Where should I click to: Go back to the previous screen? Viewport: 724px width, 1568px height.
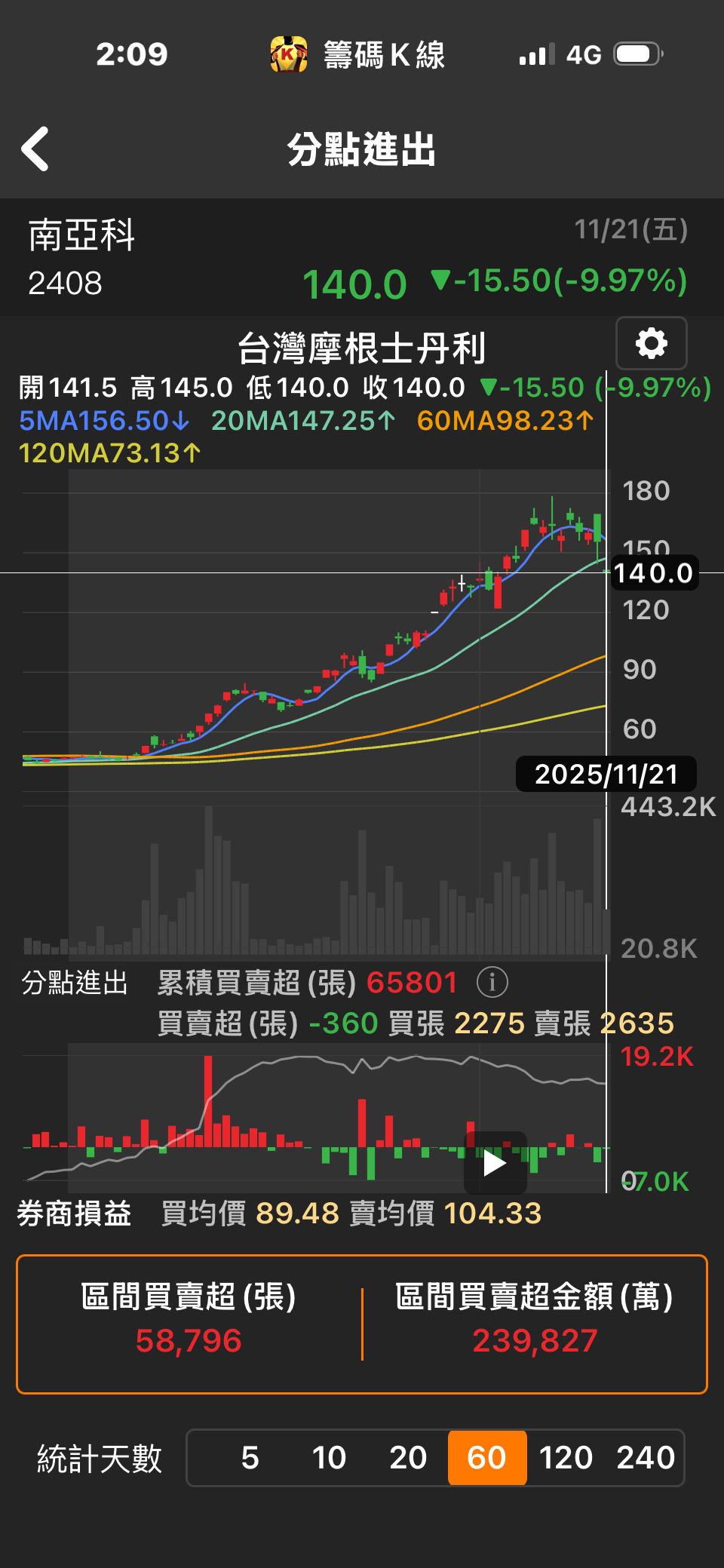[35, 149]
